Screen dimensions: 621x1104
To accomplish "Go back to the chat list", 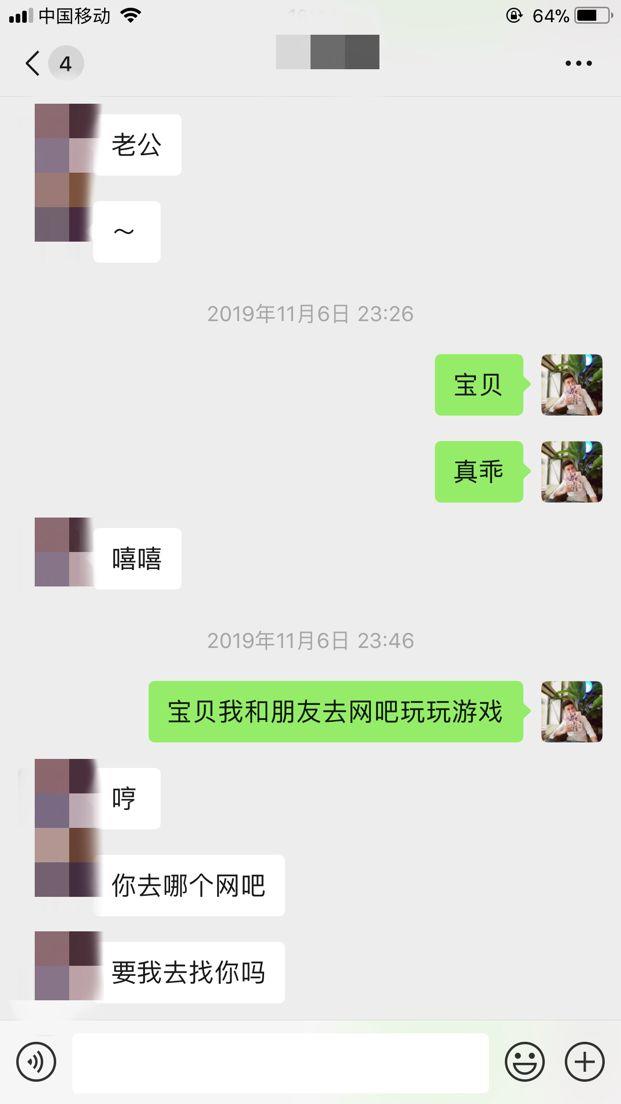I will pos(34,64).
